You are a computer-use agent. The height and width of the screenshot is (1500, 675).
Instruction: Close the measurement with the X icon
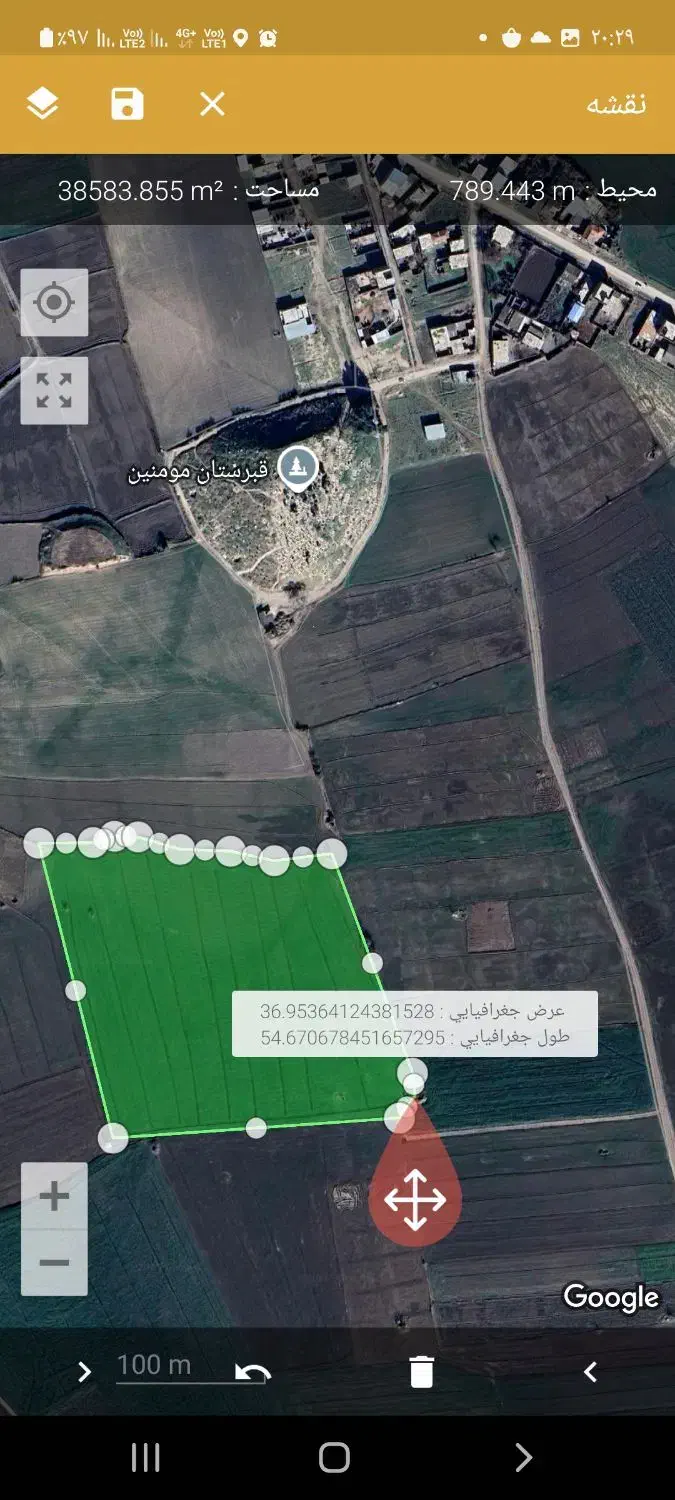(x=212, y=104)
